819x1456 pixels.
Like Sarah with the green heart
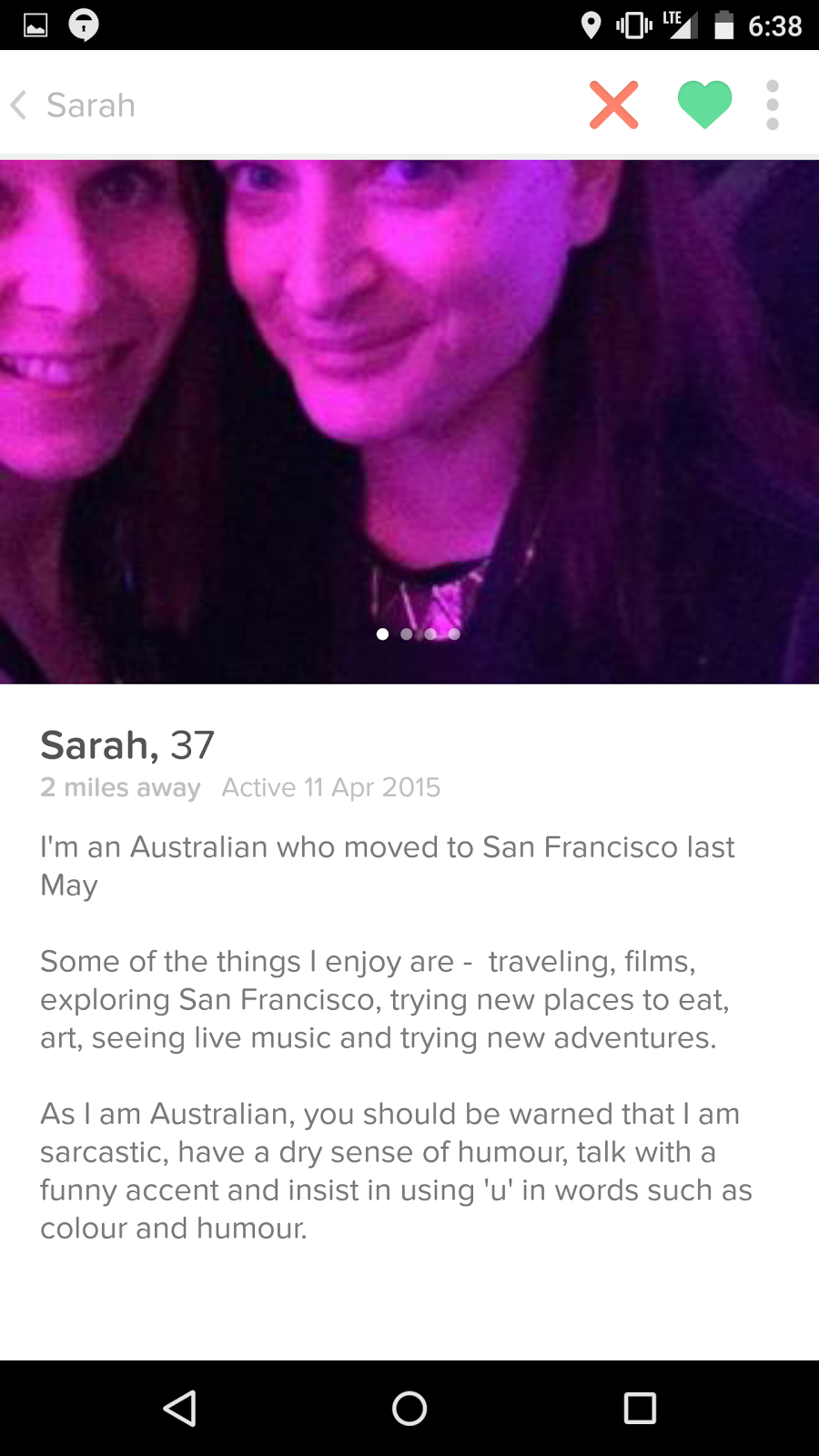tap(704, 105)
